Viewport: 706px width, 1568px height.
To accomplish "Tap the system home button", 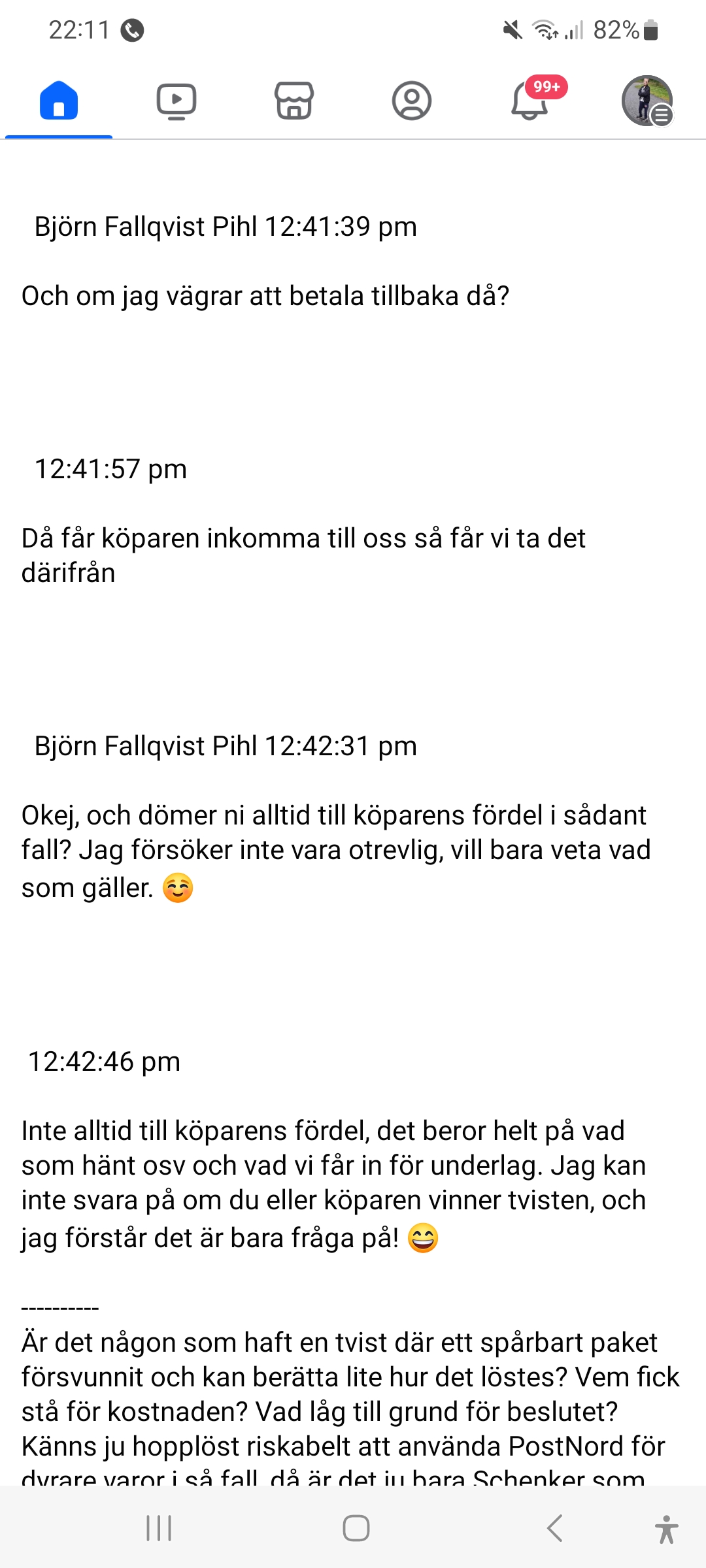I will [356, 1528].
